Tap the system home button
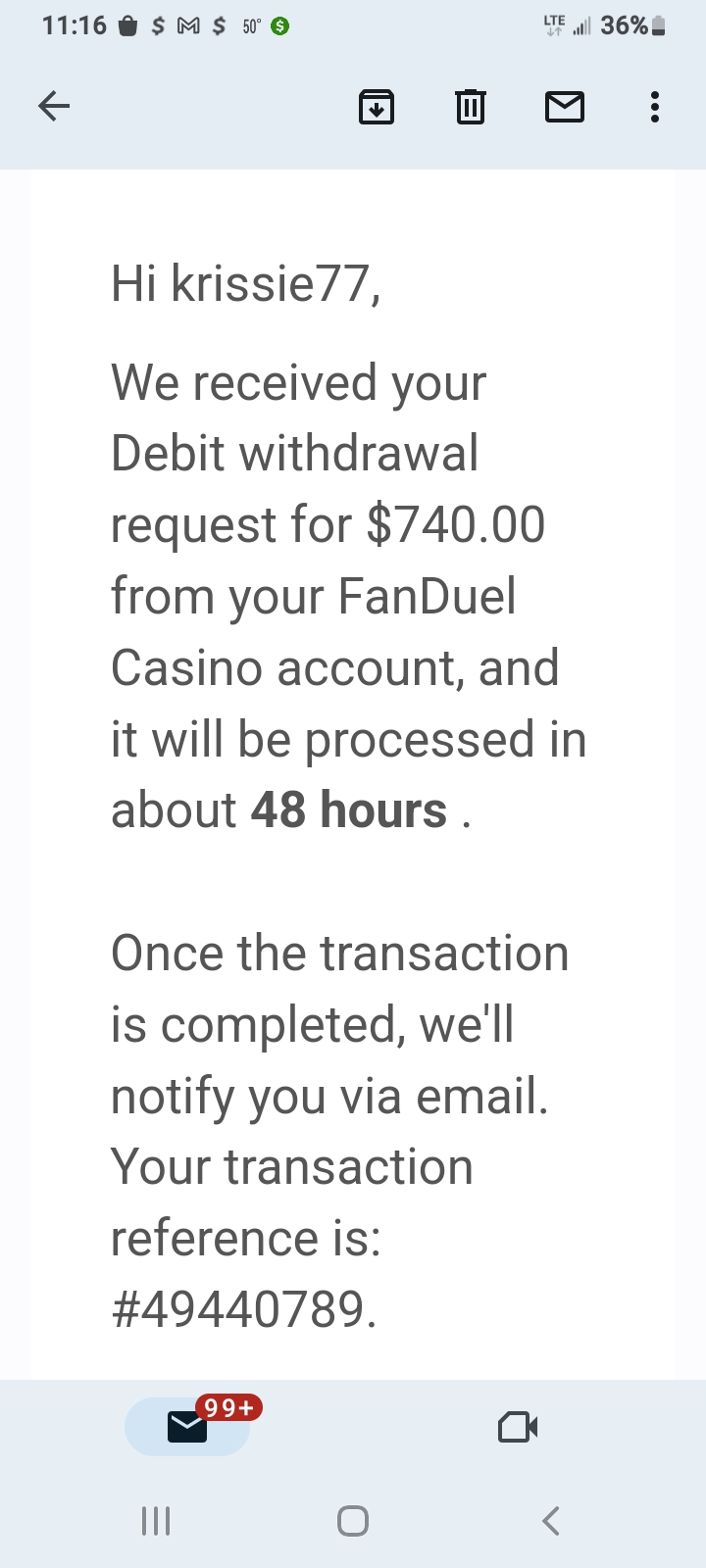706x1568 pixels. (x=353, y=1521)
